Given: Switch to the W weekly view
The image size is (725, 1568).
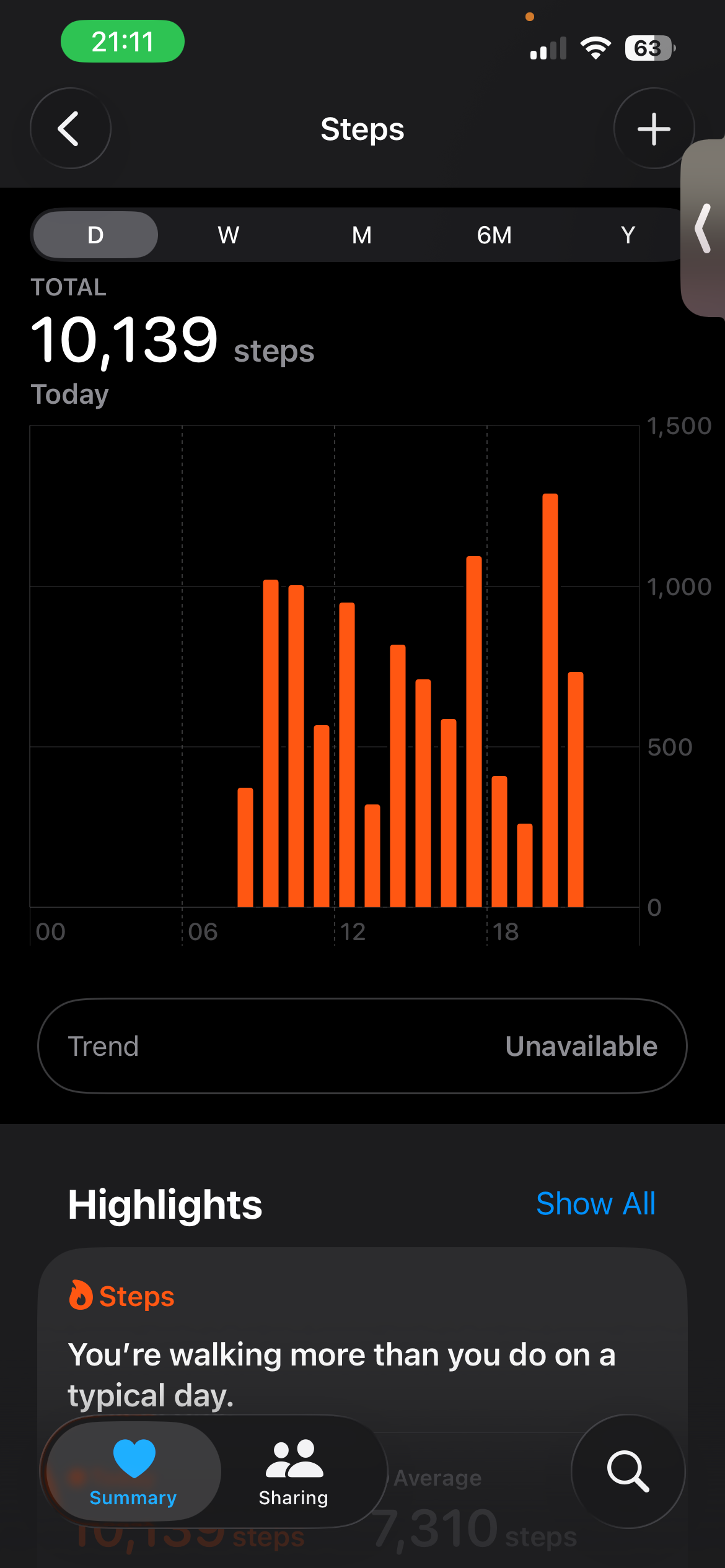Looking at the screenshot, I should pos(229,235).
